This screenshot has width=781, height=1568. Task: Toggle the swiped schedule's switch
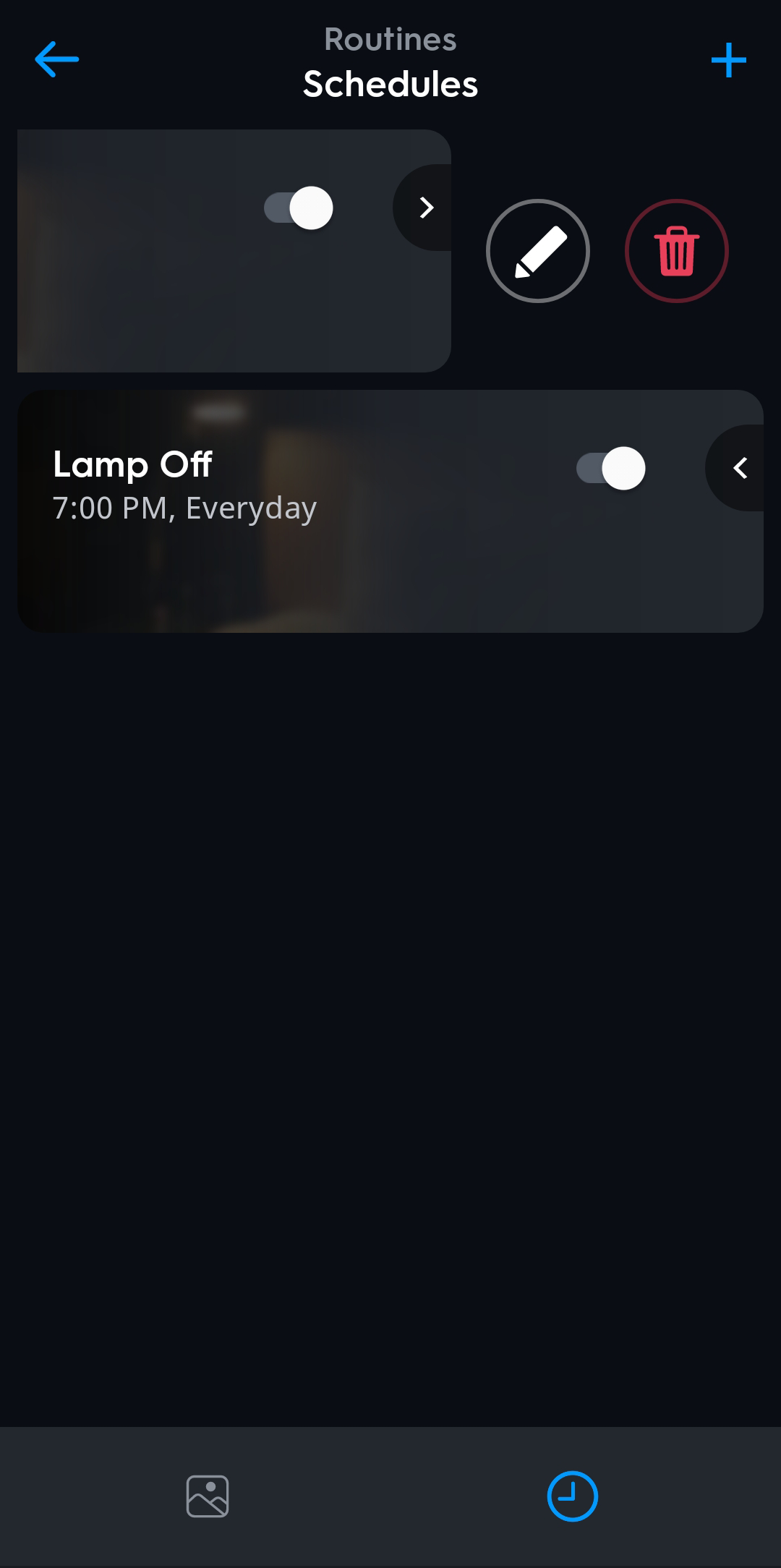point(299,208)
